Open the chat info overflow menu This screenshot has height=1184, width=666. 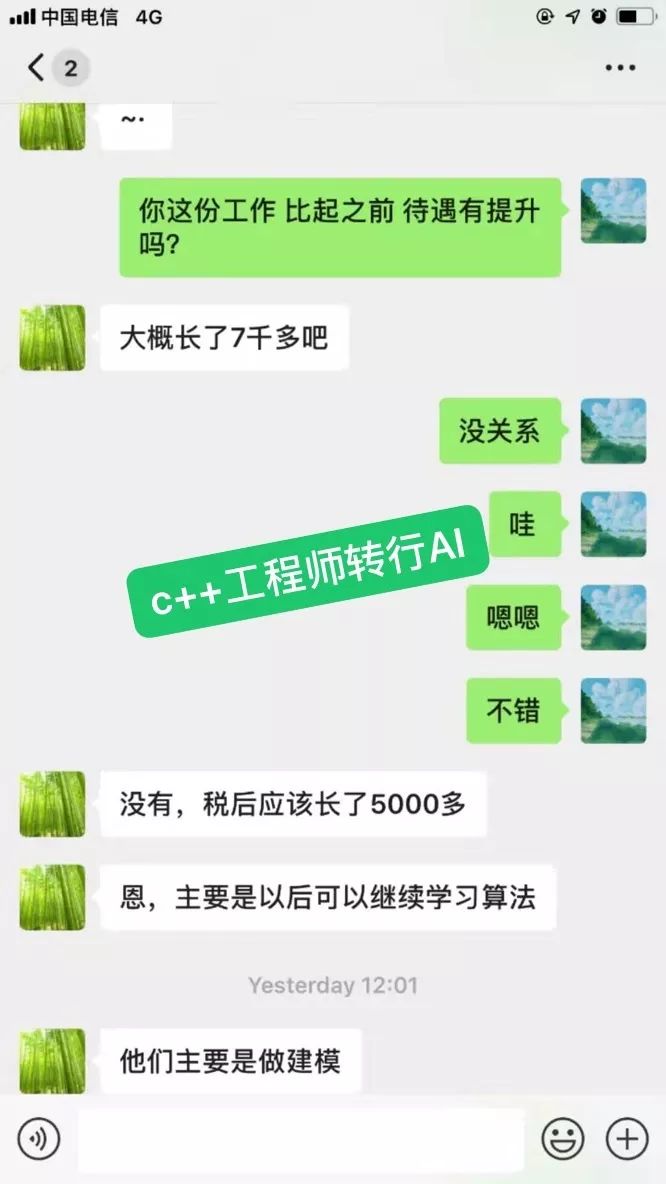point(620,68)
